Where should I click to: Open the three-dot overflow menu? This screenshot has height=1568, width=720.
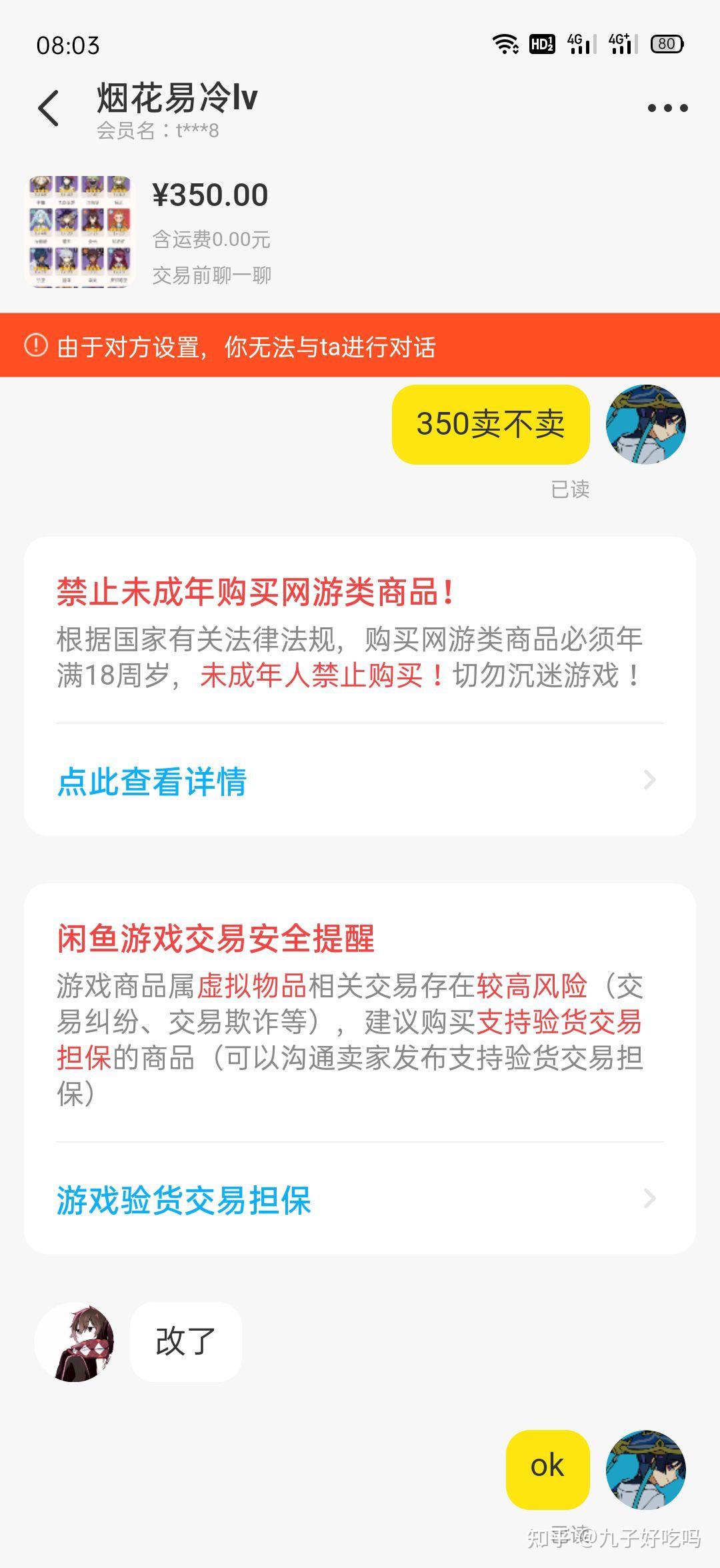(667, 108)
